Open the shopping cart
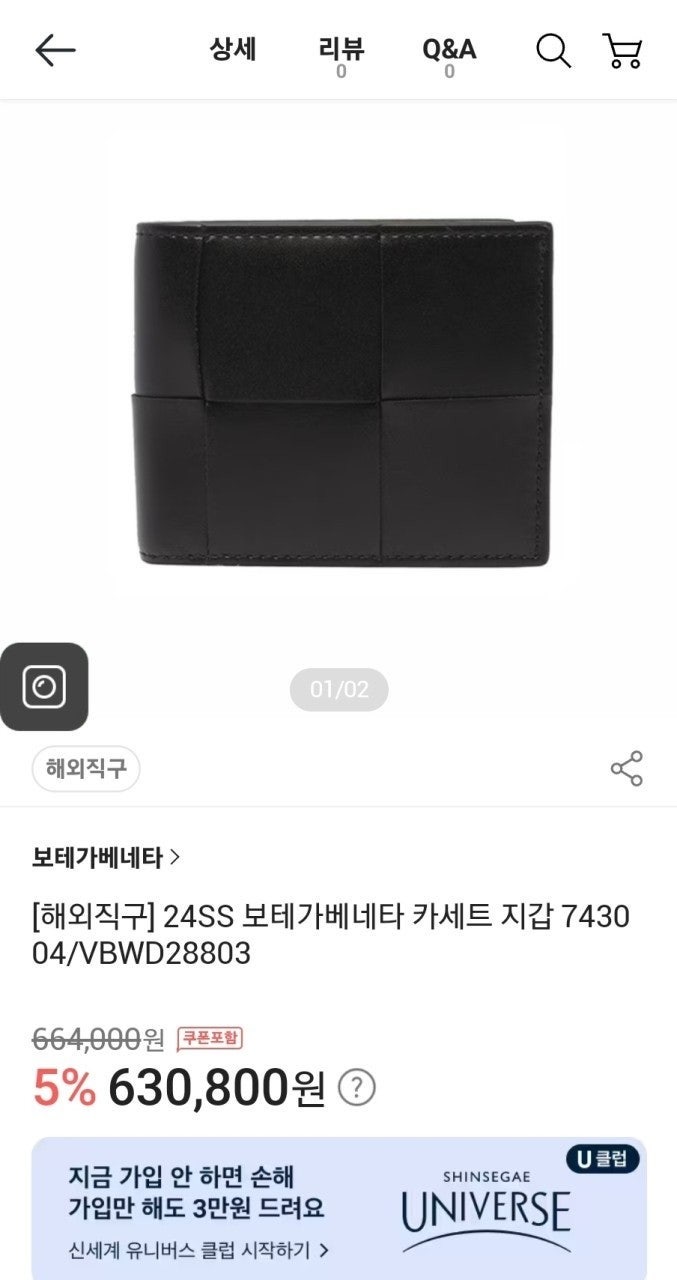This screenshot has height=1280, width=677. point(622,50)
